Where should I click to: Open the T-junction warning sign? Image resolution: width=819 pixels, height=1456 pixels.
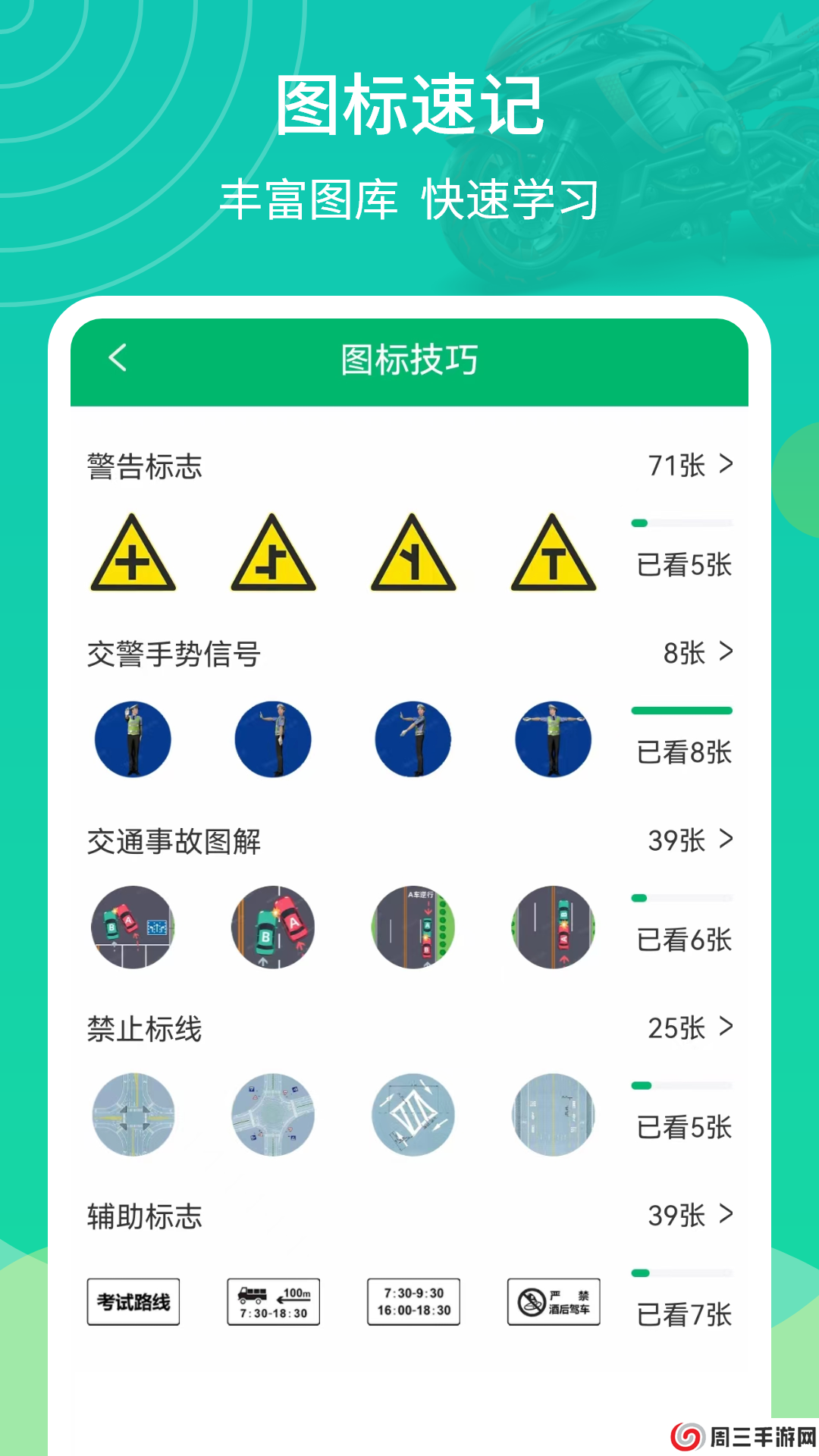point(553,558)
